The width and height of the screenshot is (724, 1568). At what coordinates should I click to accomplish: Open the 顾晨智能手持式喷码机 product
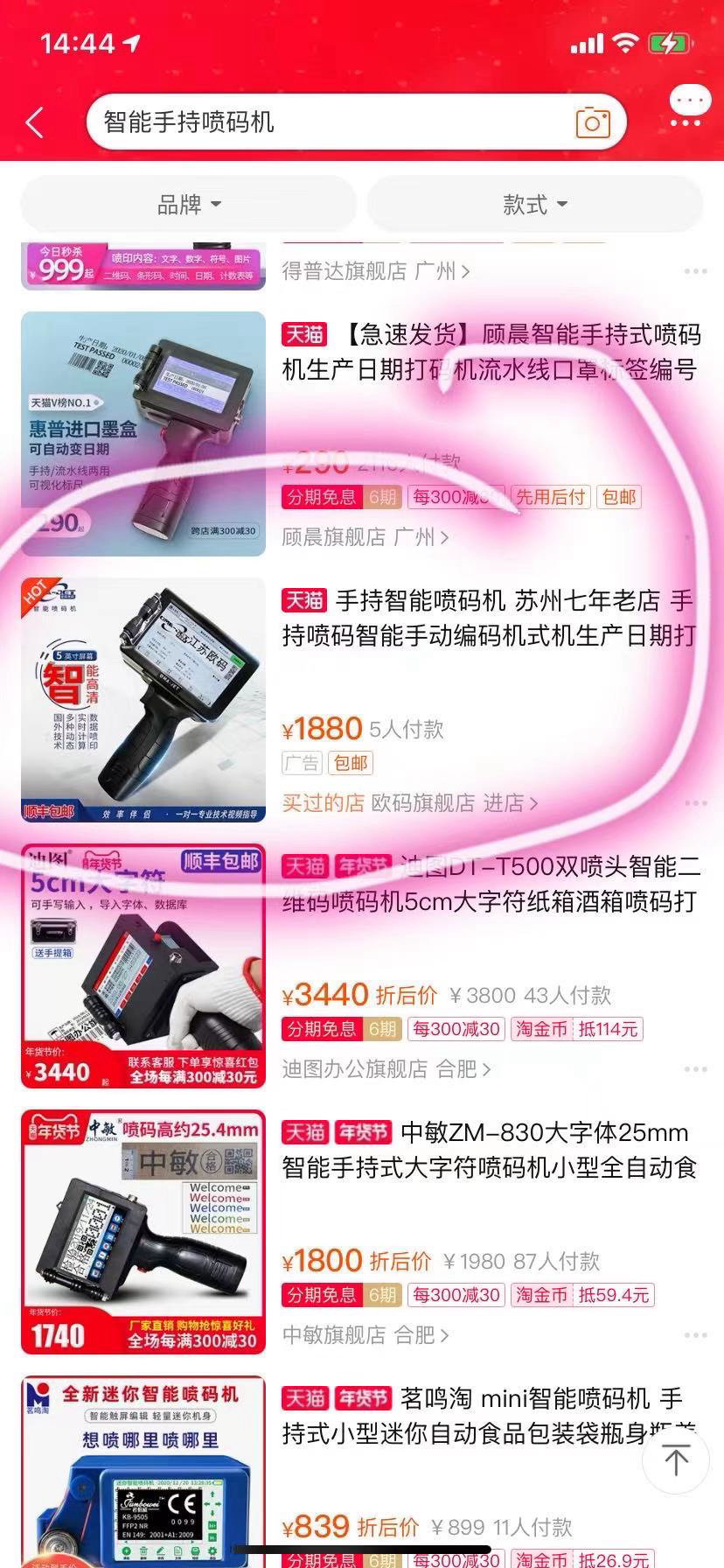[491, 352]
